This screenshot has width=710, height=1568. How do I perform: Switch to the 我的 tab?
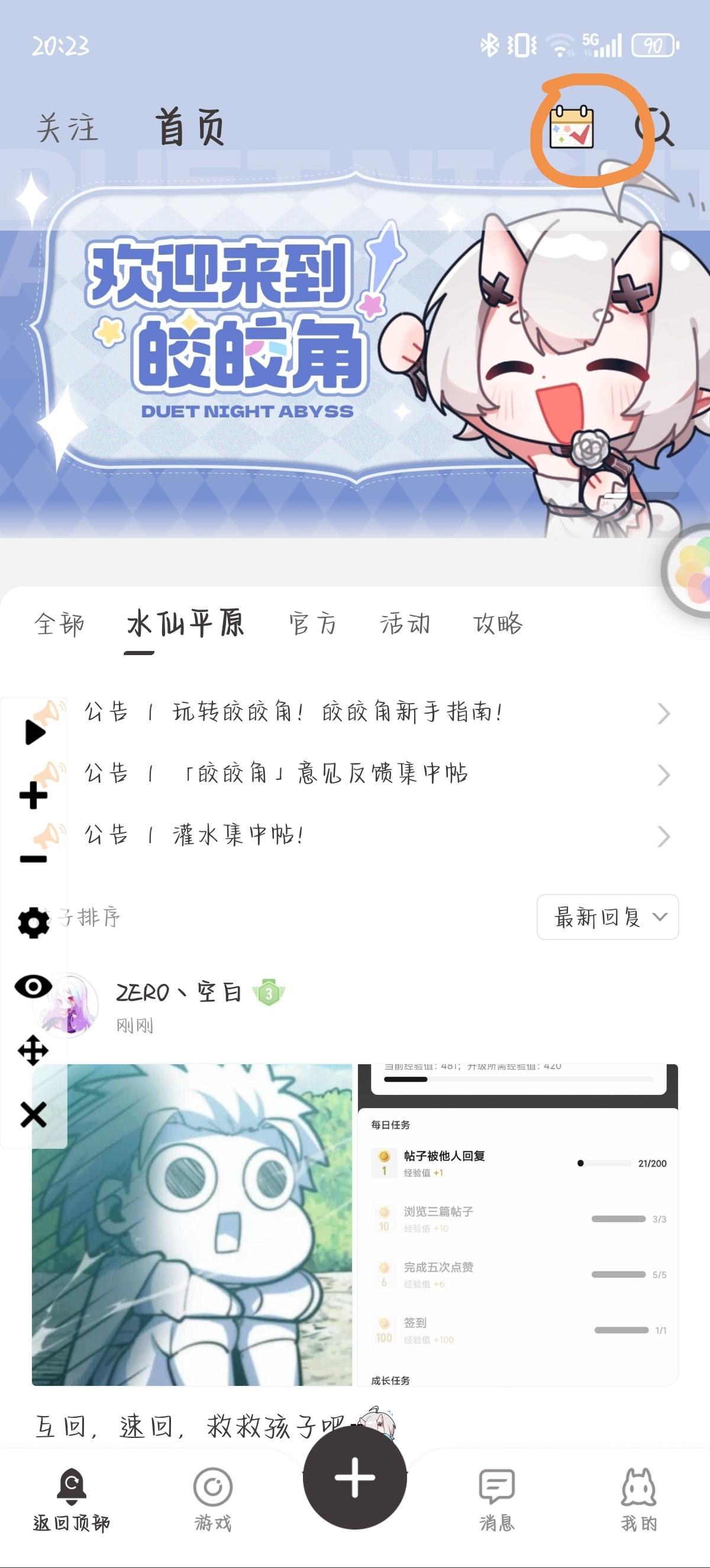638,1499
